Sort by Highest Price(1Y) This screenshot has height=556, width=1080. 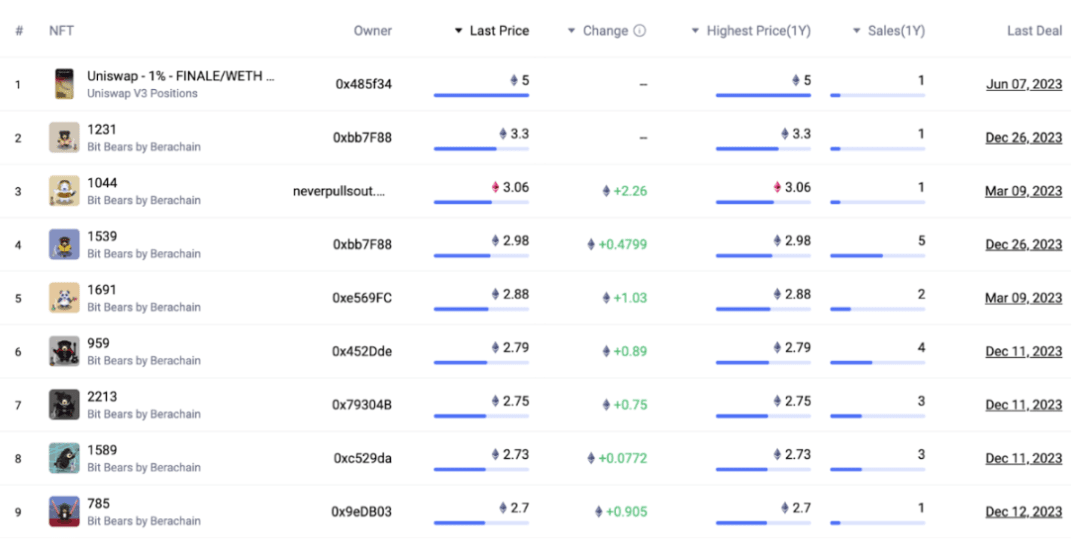tap(757, 31)
